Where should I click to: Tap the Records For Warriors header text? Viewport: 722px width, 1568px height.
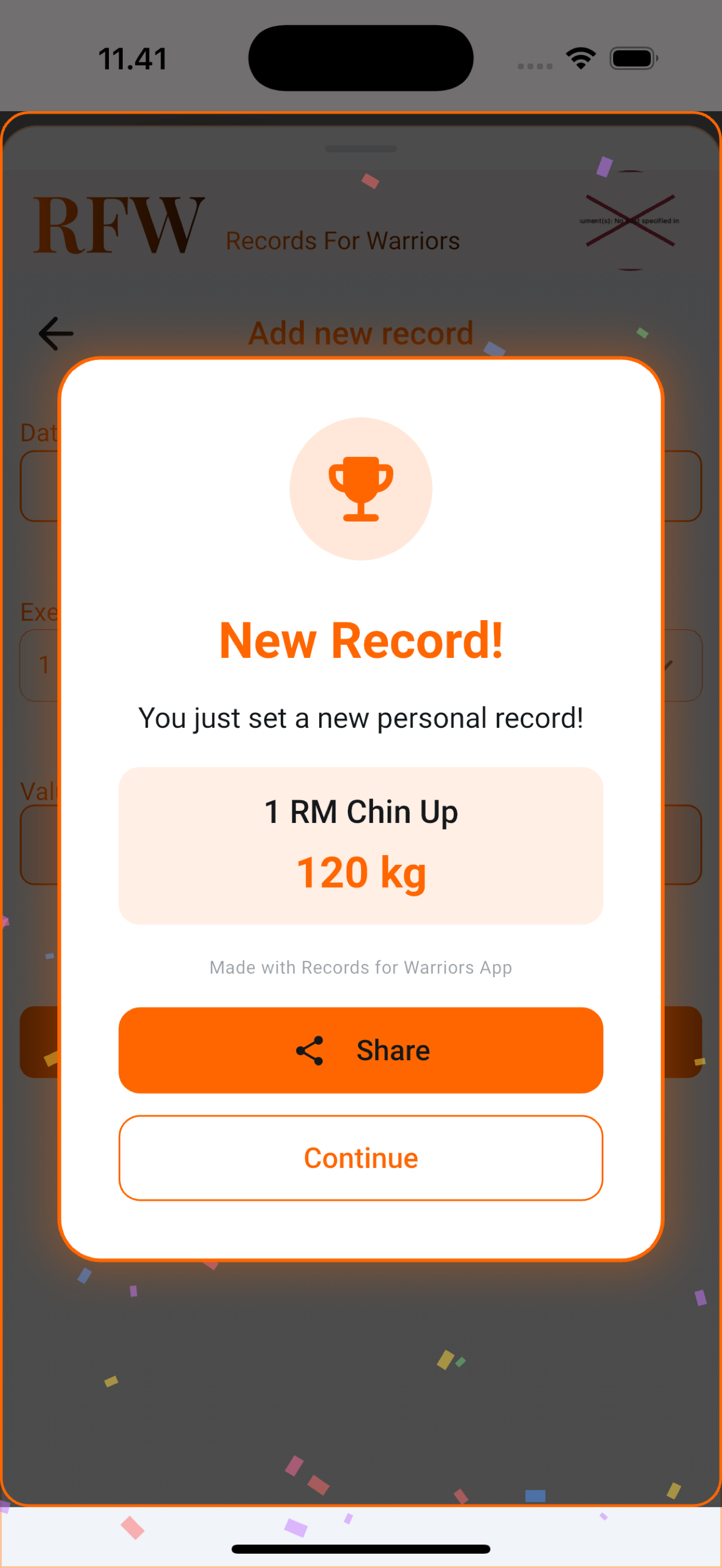342,241
